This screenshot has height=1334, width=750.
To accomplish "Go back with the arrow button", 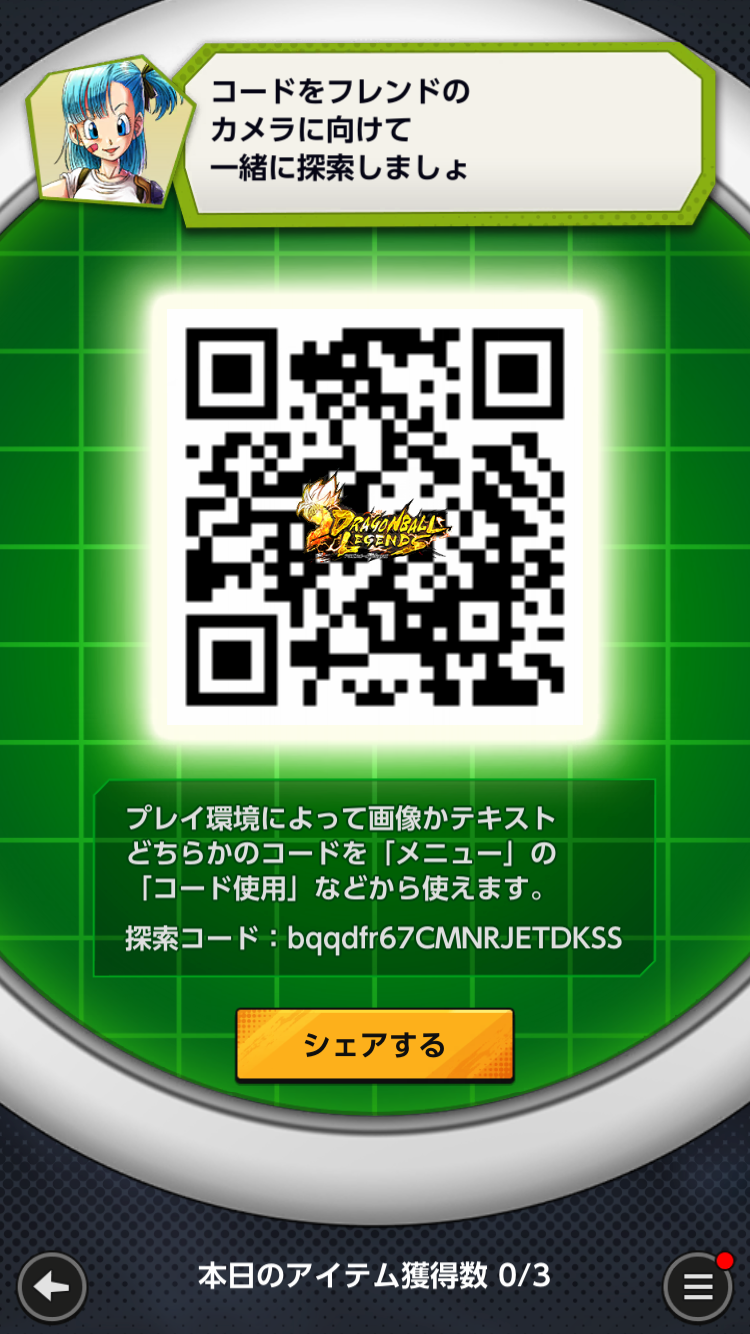I will [52, 1286].
